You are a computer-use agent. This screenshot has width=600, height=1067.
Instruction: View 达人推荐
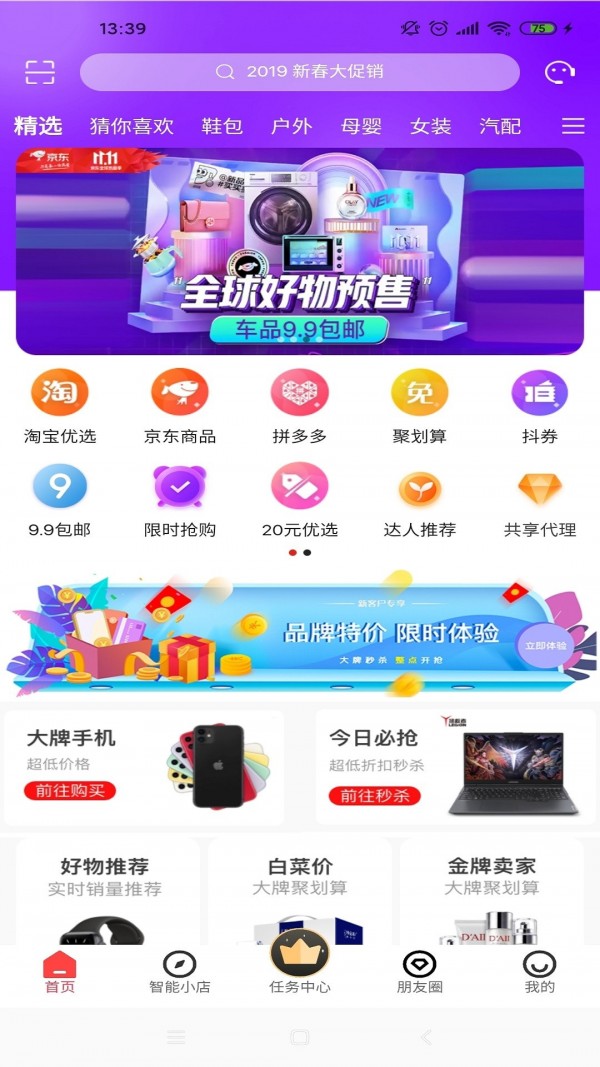(420, 498)
